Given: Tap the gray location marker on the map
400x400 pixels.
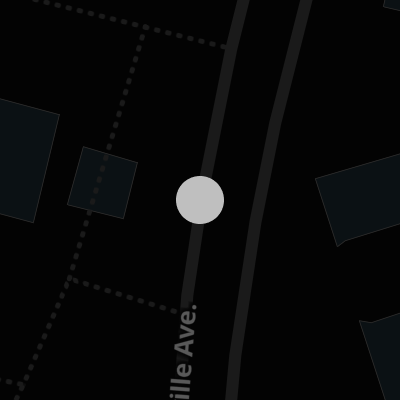Looking at the screenshot, I should 200,200.
